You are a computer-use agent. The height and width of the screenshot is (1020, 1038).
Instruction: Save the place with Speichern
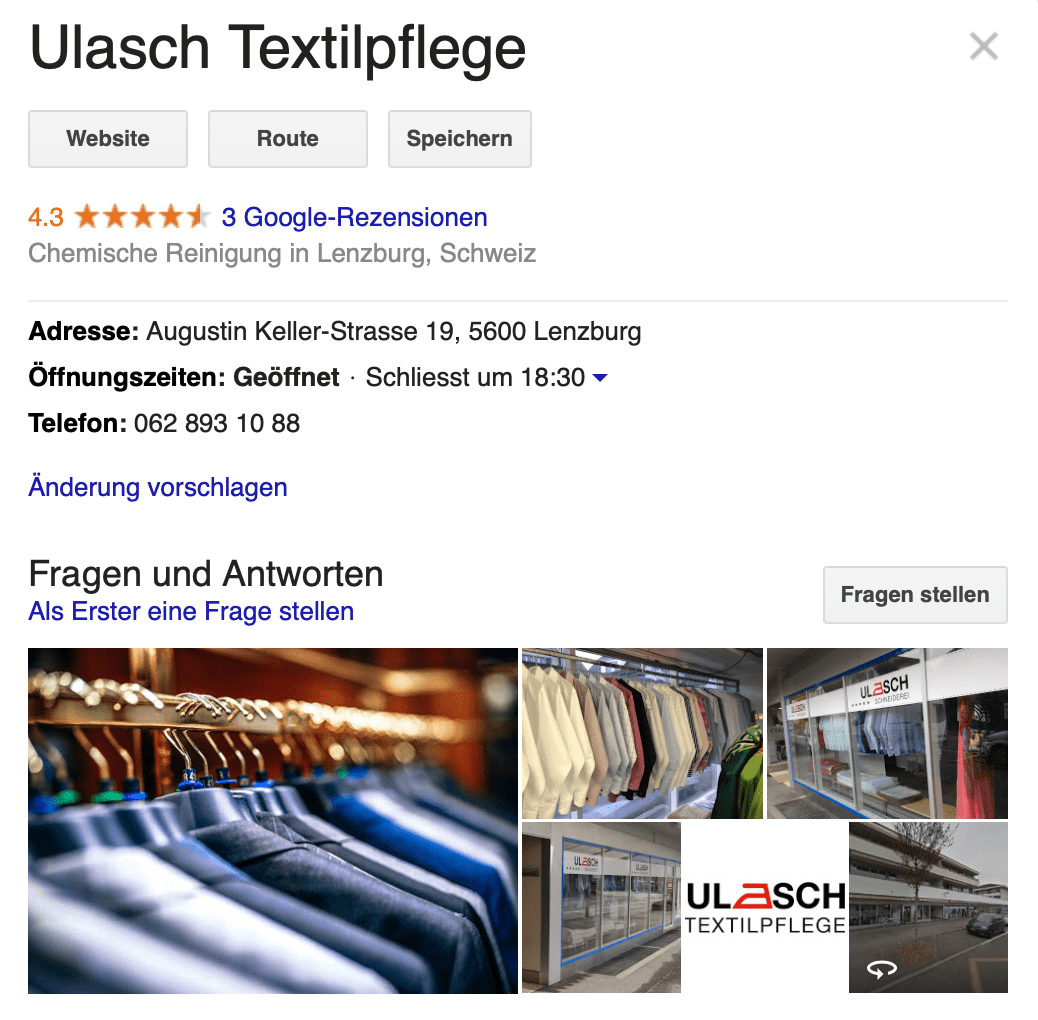click(459, 139)
